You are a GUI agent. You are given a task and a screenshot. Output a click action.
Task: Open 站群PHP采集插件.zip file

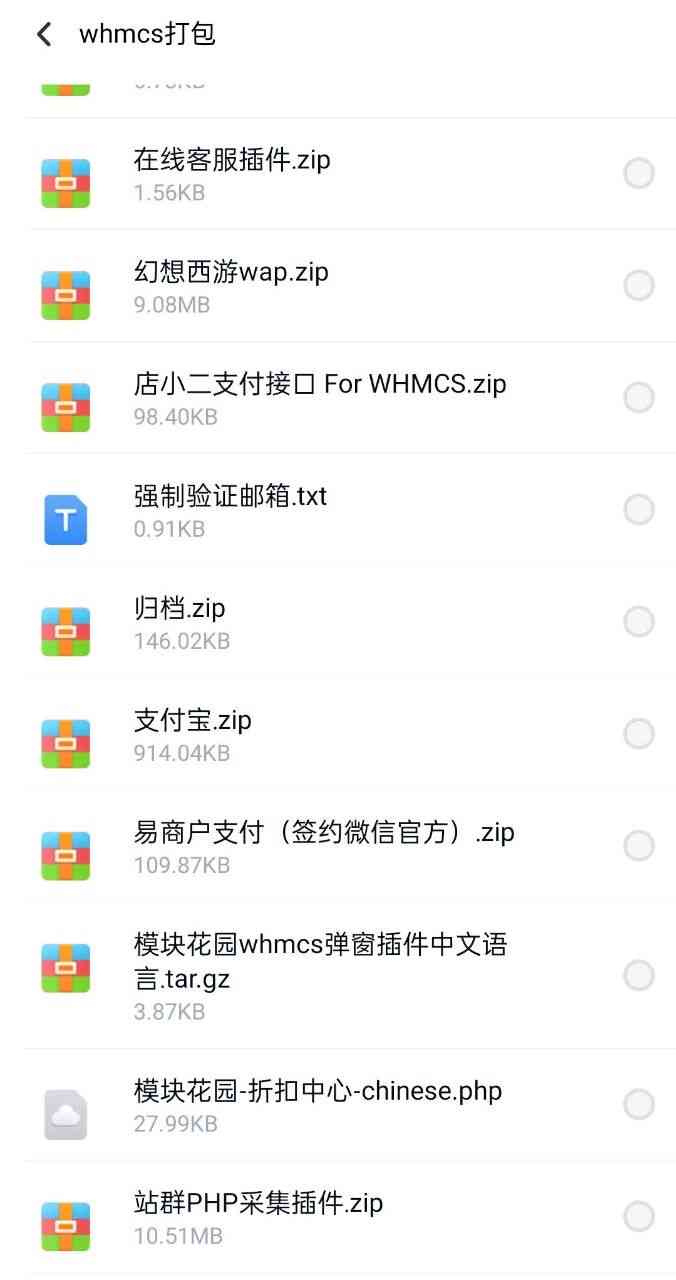pyautogui.click(x=258, y=1203)
